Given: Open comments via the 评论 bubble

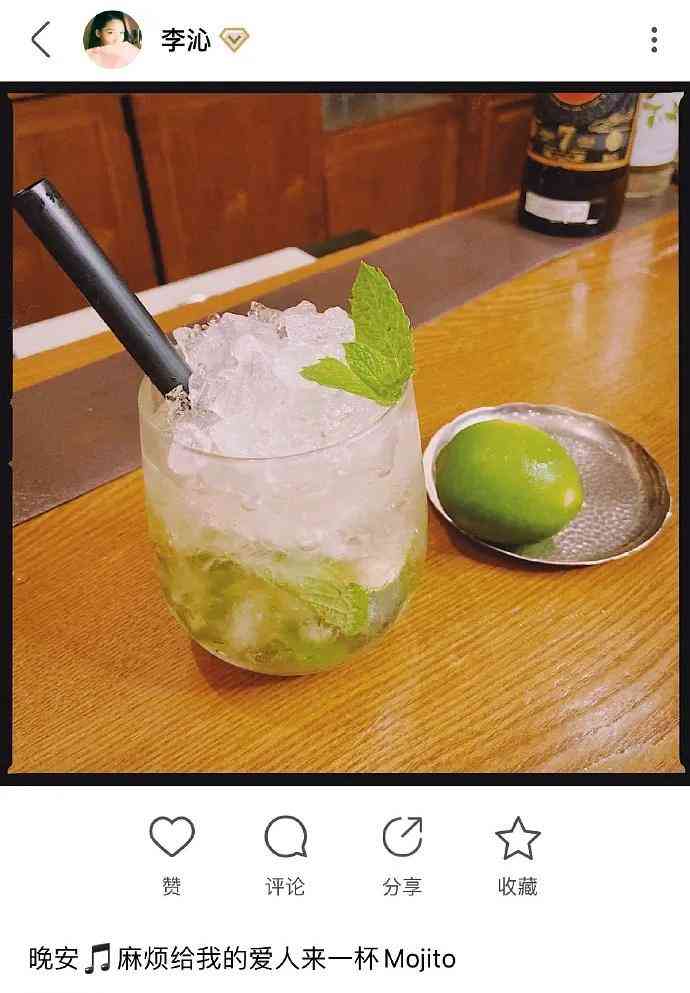Looking at the screenshot, I should pos(285,838).
